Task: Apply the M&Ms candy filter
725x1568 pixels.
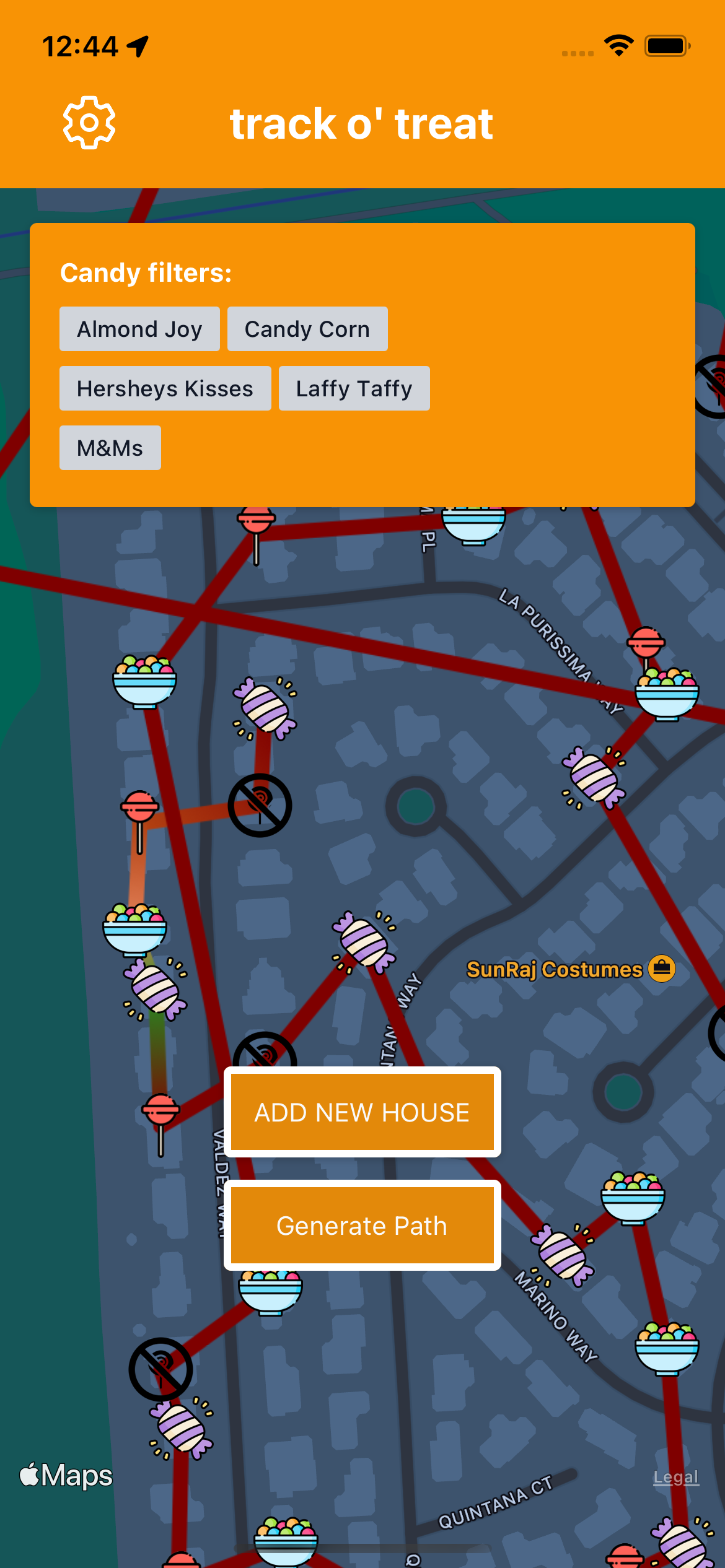Action: (x=110, y=448)
